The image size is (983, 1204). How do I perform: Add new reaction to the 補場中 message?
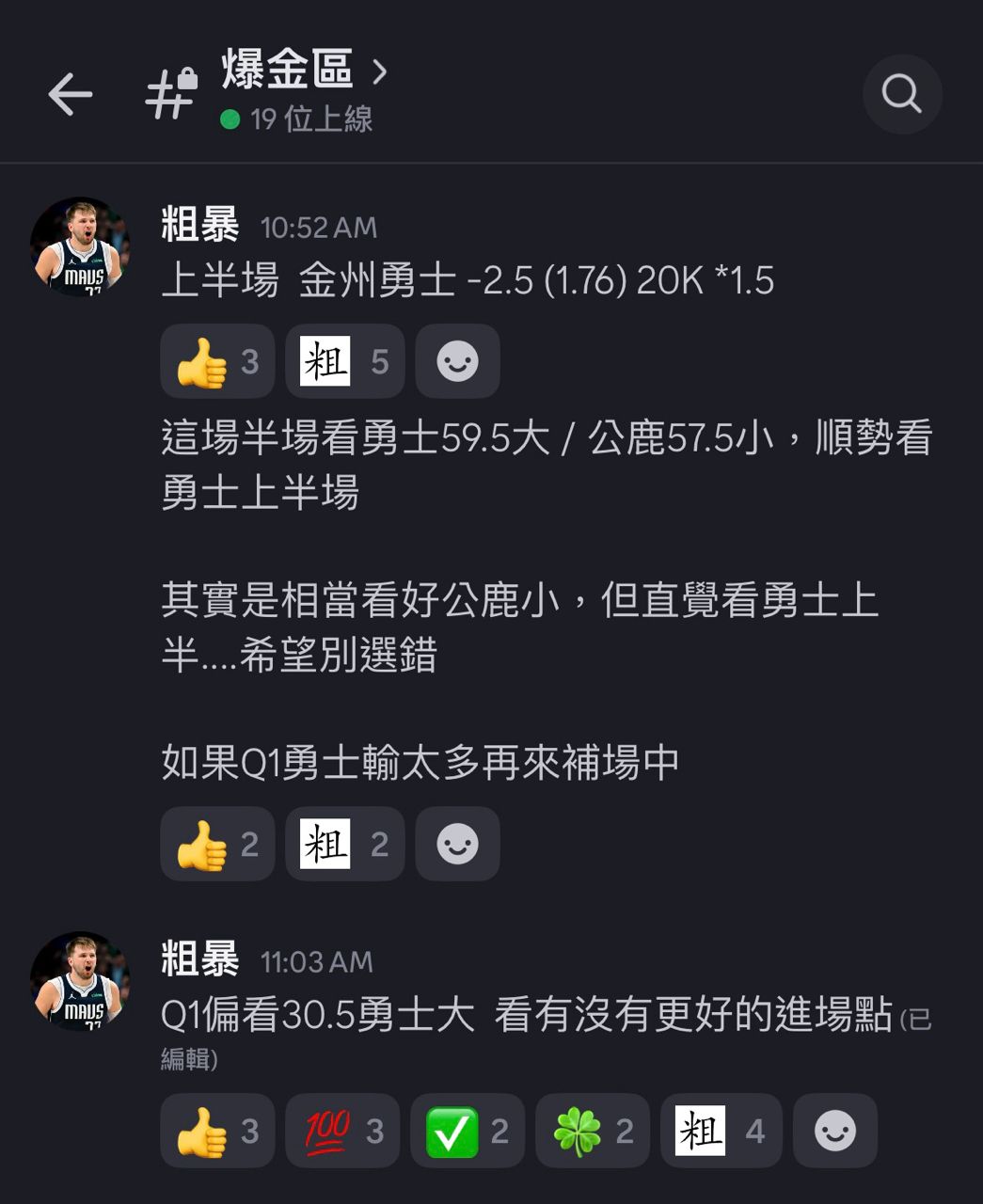pos(457,844)
